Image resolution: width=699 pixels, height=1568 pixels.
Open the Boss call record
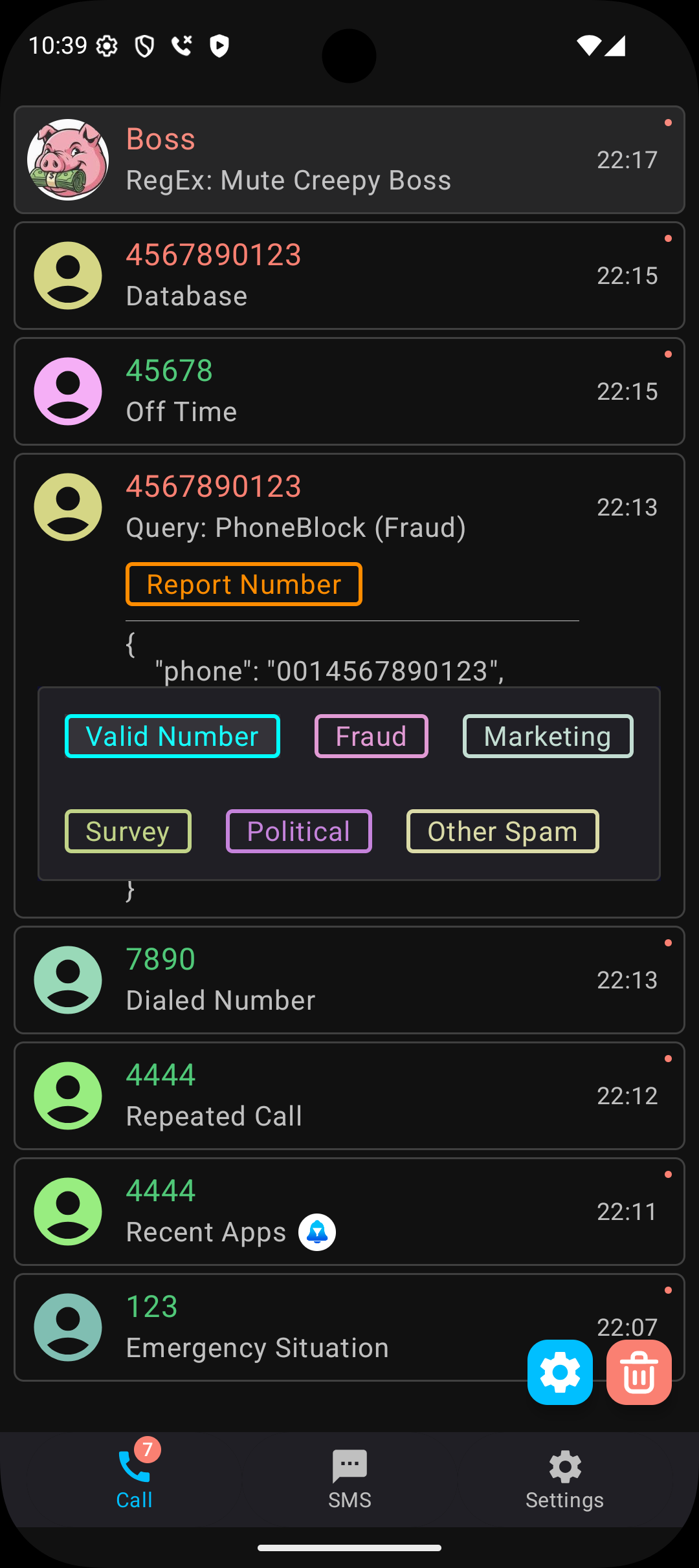point(349,160)
